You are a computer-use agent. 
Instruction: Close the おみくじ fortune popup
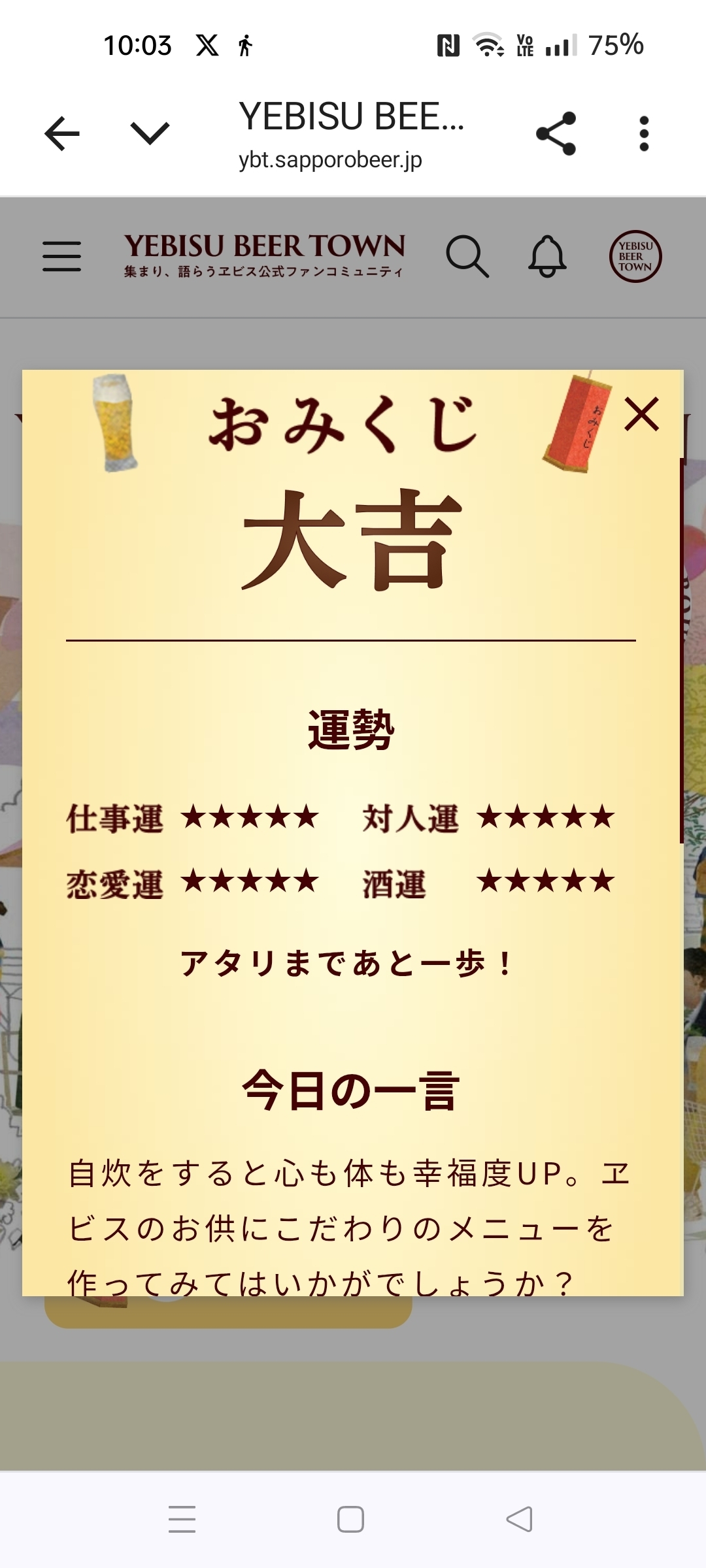click(641, 414)
